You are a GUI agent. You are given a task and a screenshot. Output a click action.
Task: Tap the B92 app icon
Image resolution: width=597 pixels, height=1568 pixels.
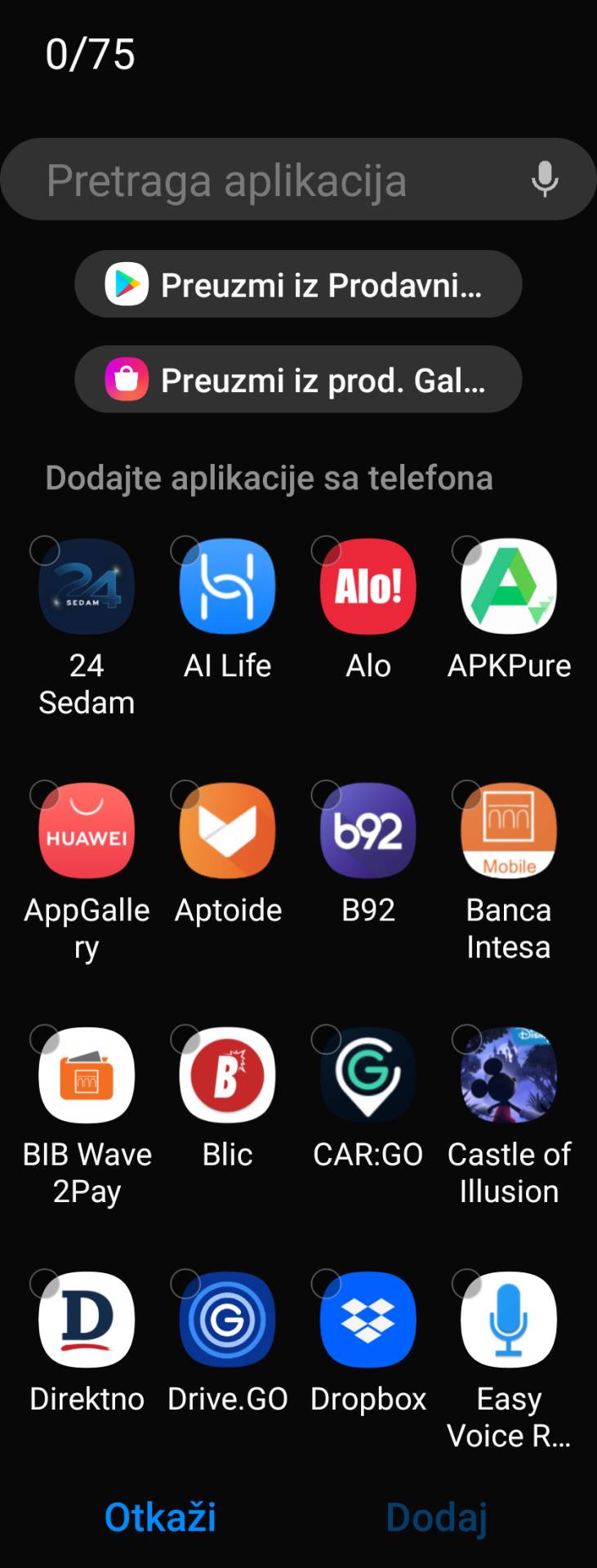click(368, 831)
